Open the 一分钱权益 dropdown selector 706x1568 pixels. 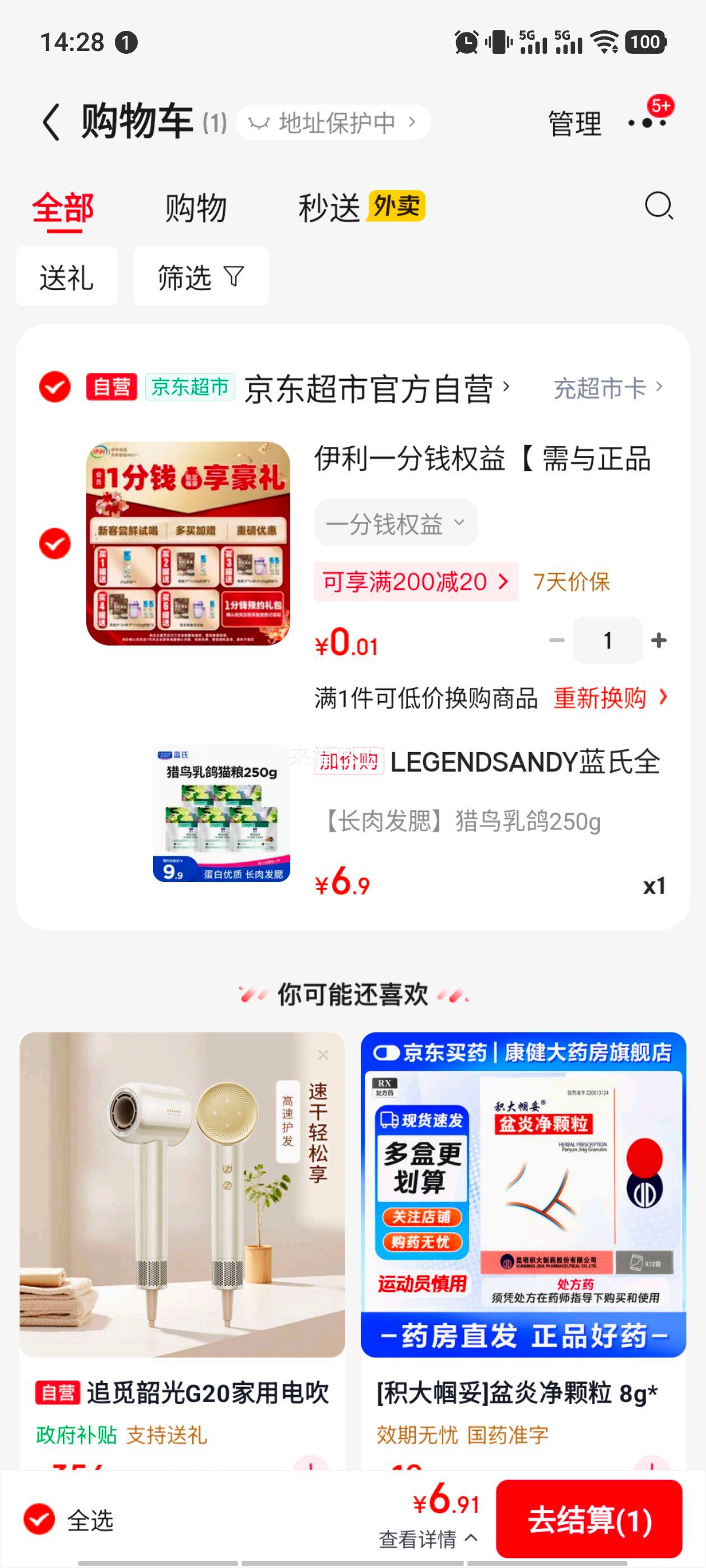(x=396, y=522)
